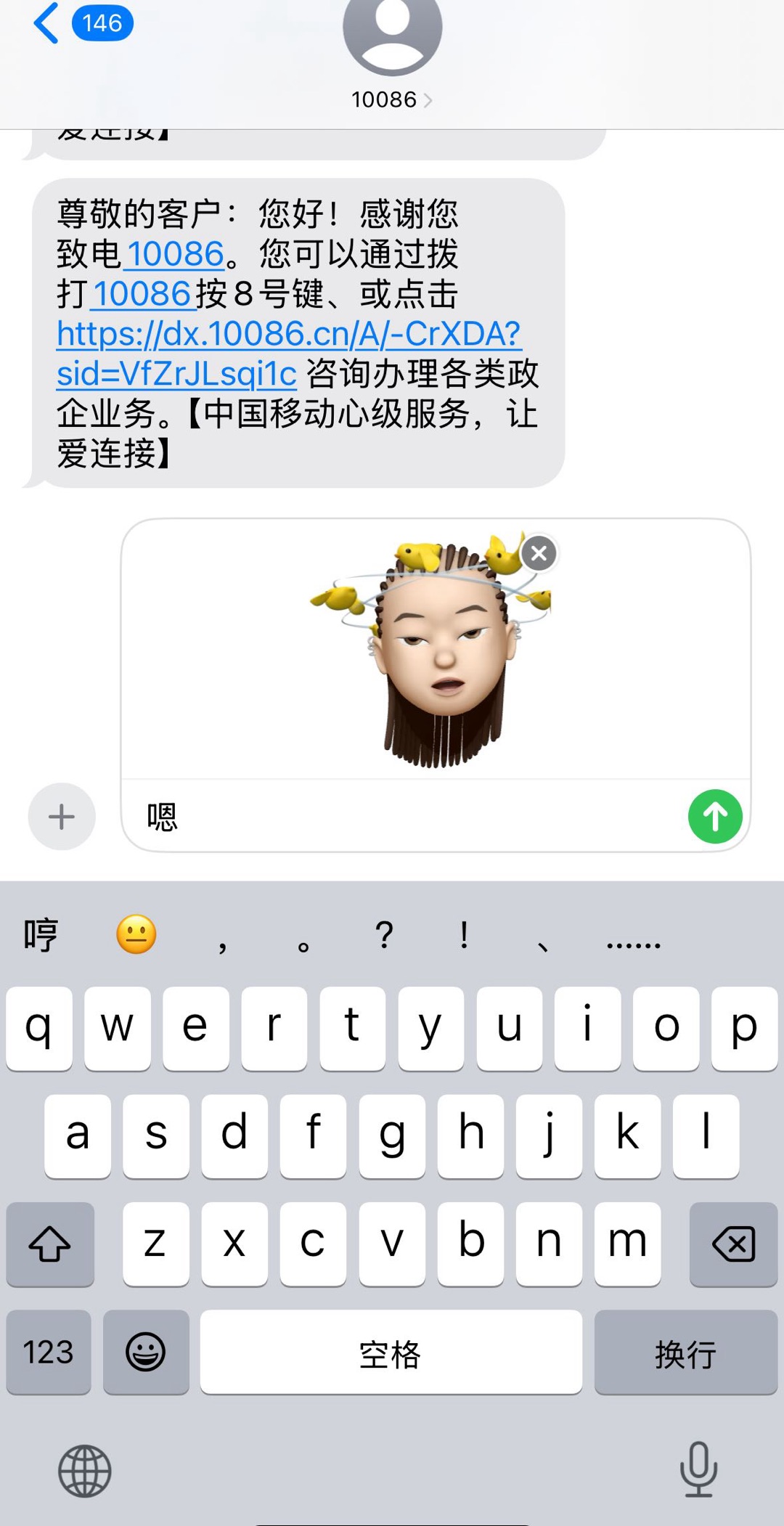The image size is (784, 1526).
Task: Select the 哼 candidate suggestion
Action: [x=41, y=935]
